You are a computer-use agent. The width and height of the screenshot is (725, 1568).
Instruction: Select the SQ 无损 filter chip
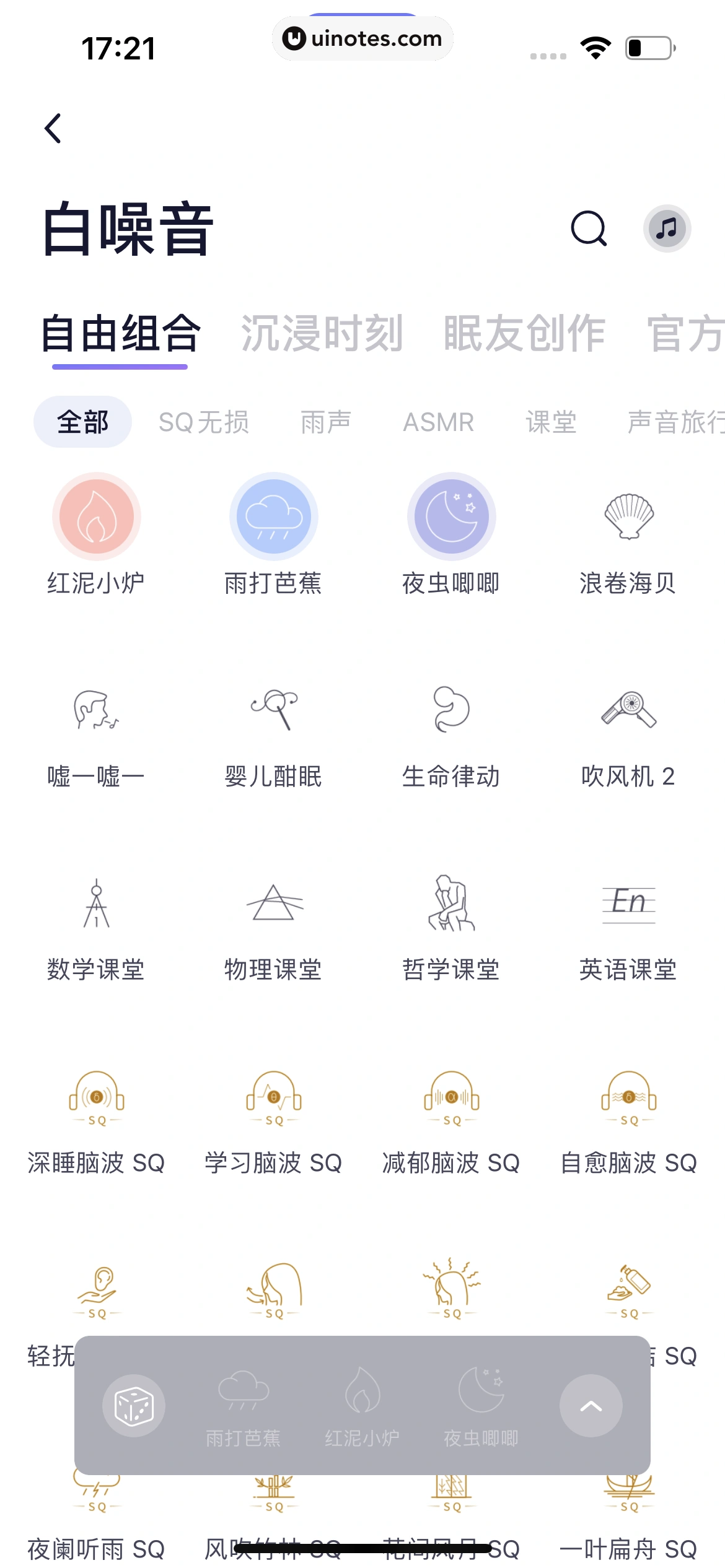click(205, 422)
